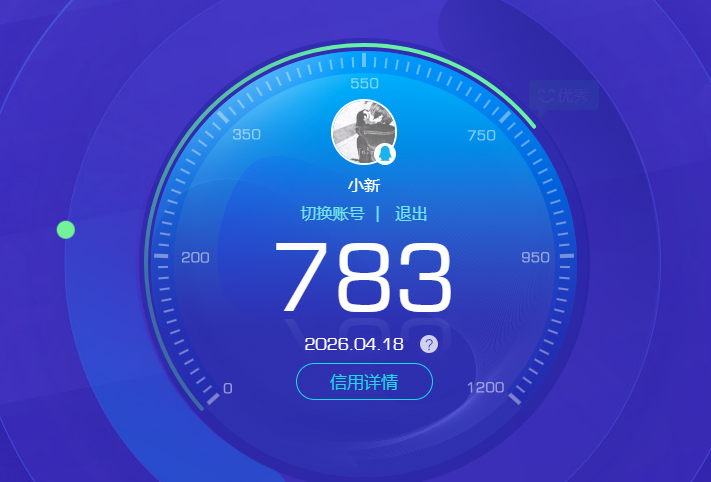Tap 退出 to log out
This screenshot has width=711, height=482.
(x=411, y=214)
